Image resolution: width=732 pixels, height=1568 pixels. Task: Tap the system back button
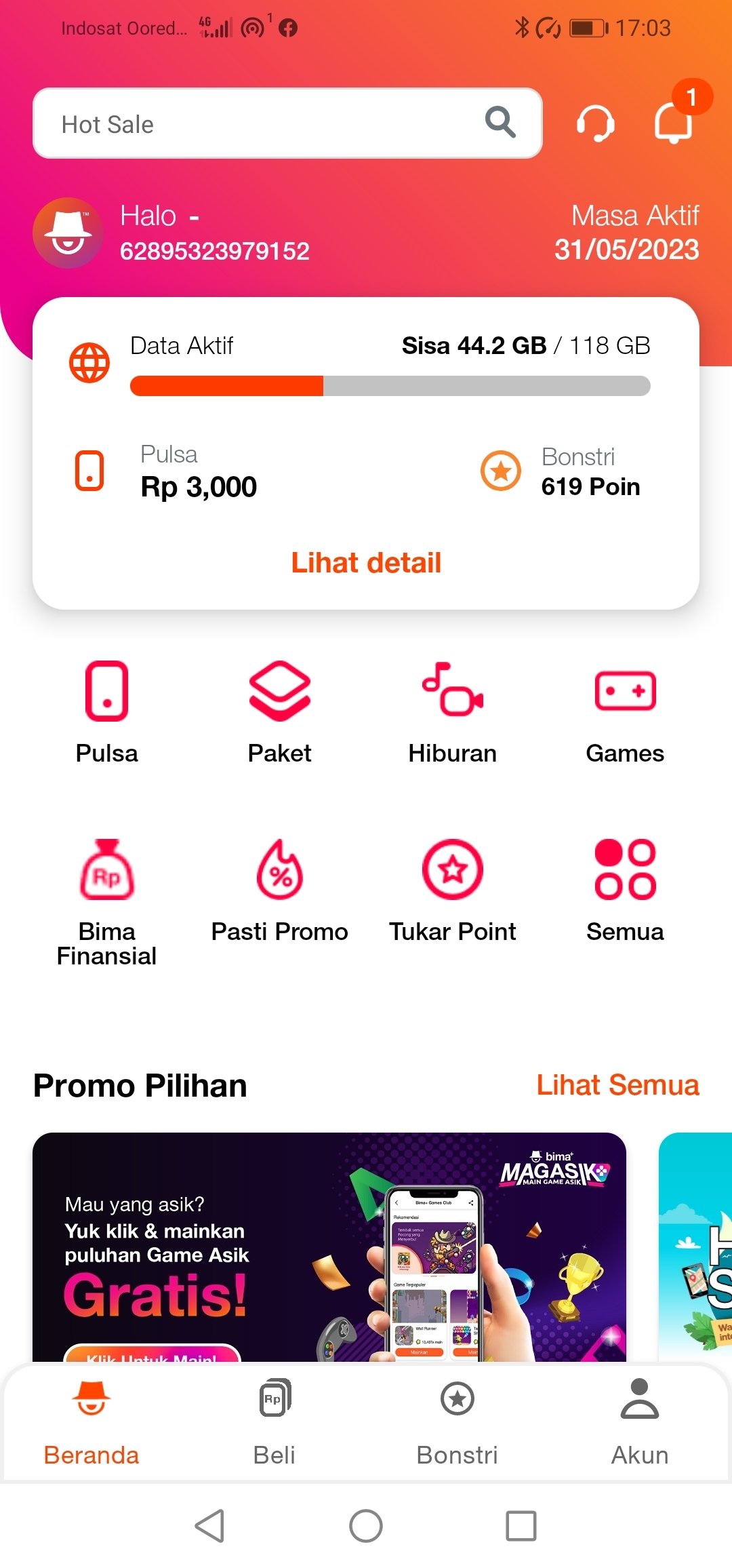click(x=210, y=1526)
